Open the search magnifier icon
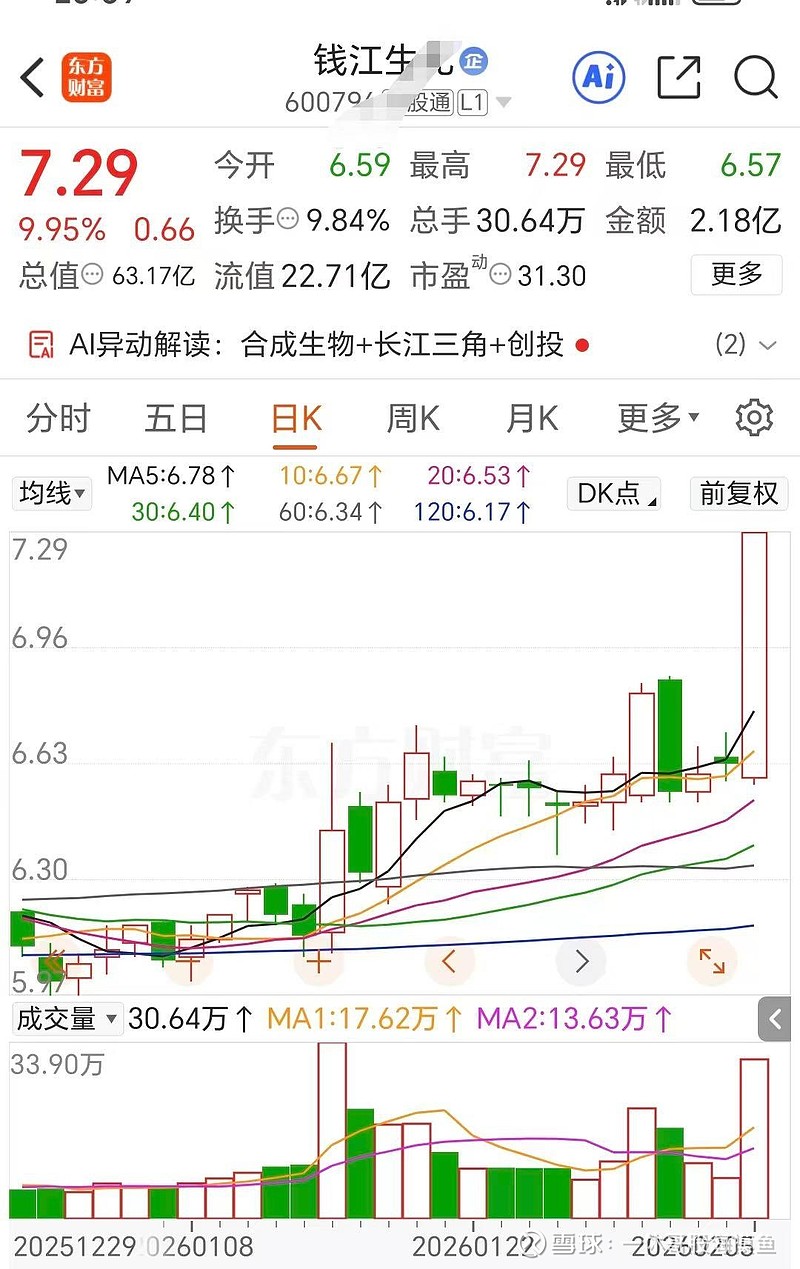 click(756, 78)
